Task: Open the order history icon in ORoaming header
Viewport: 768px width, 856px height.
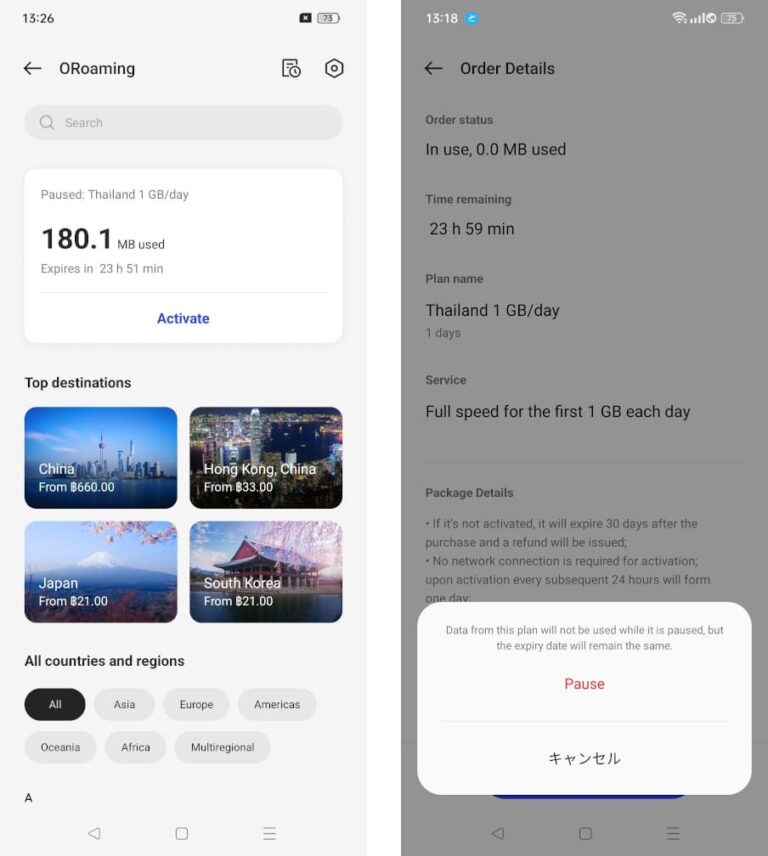Action: point(291,68)
